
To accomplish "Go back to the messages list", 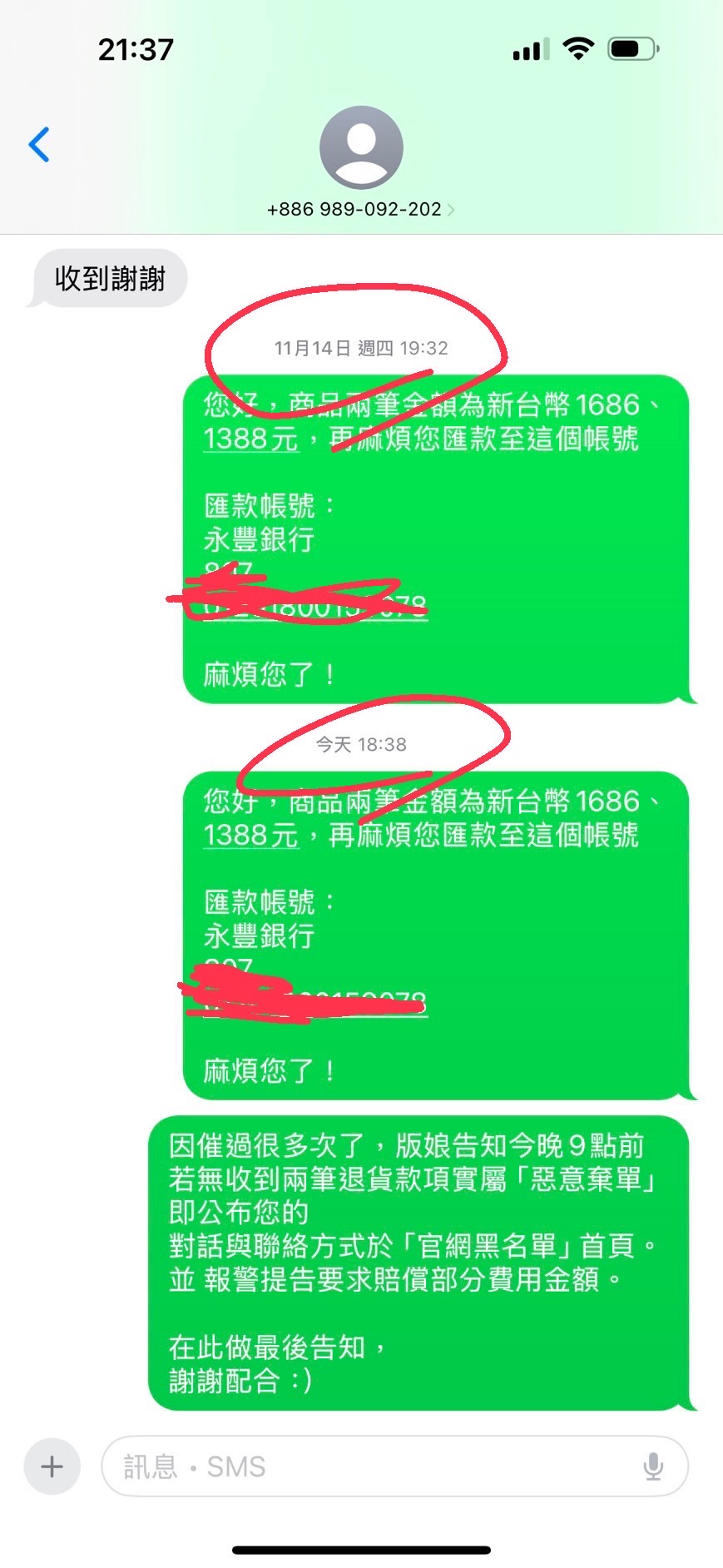I will click(39, 145).
